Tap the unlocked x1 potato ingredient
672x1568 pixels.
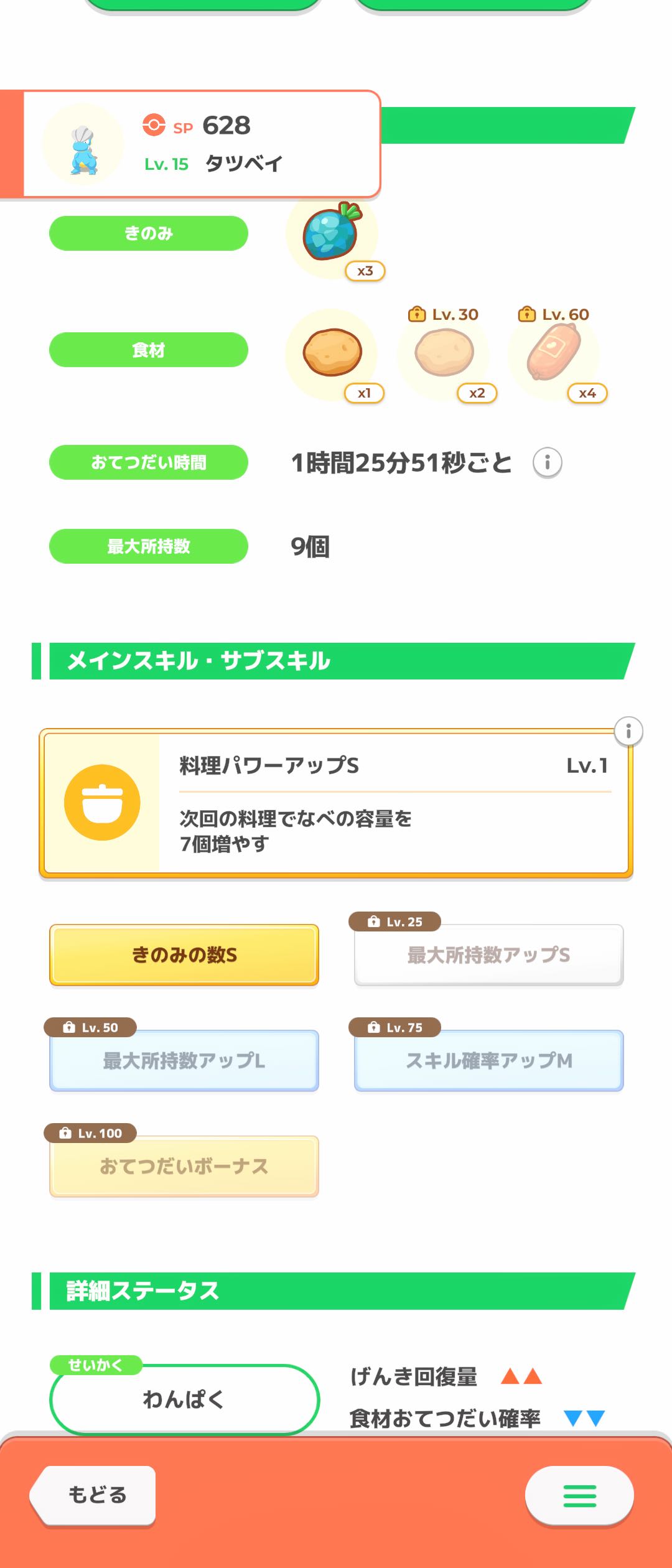(x=332, y=353)
